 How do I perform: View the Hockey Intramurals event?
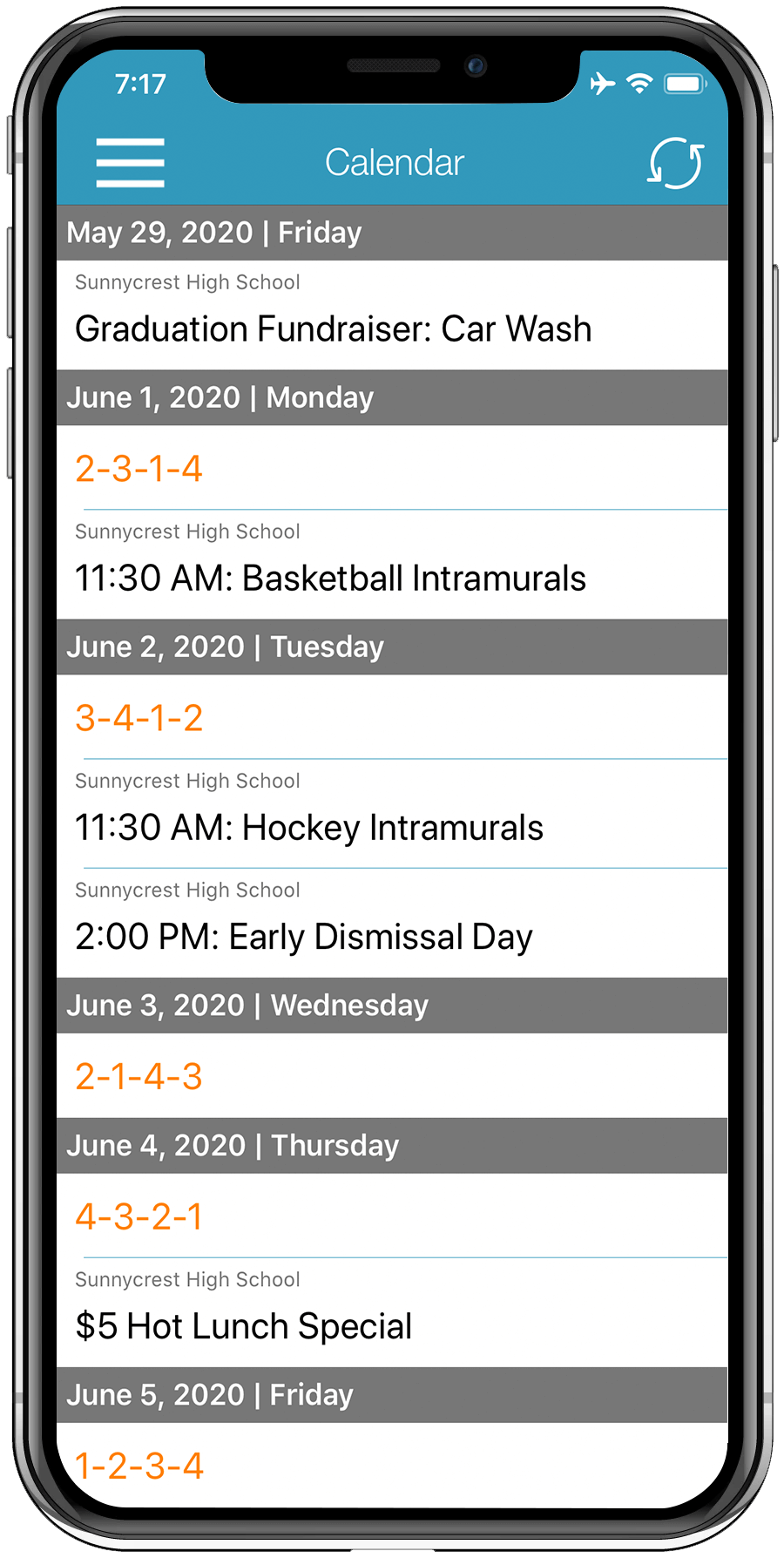click(x=392, y=814)
